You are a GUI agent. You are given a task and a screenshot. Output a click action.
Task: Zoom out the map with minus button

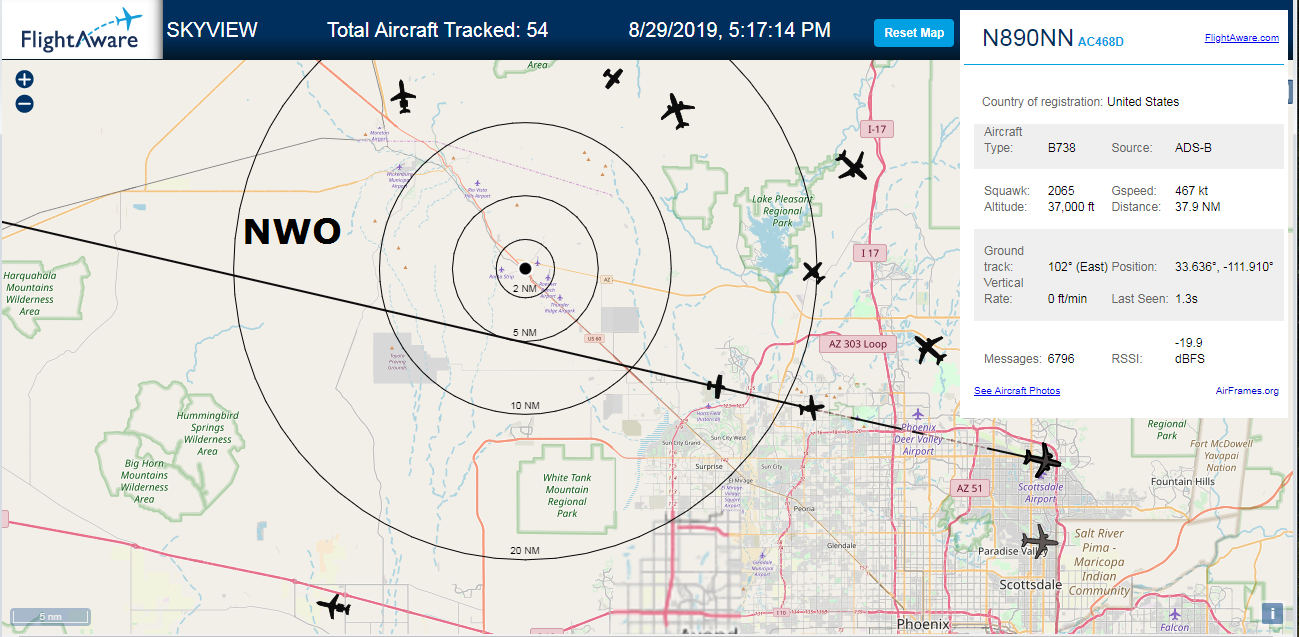tap(25, 103)
